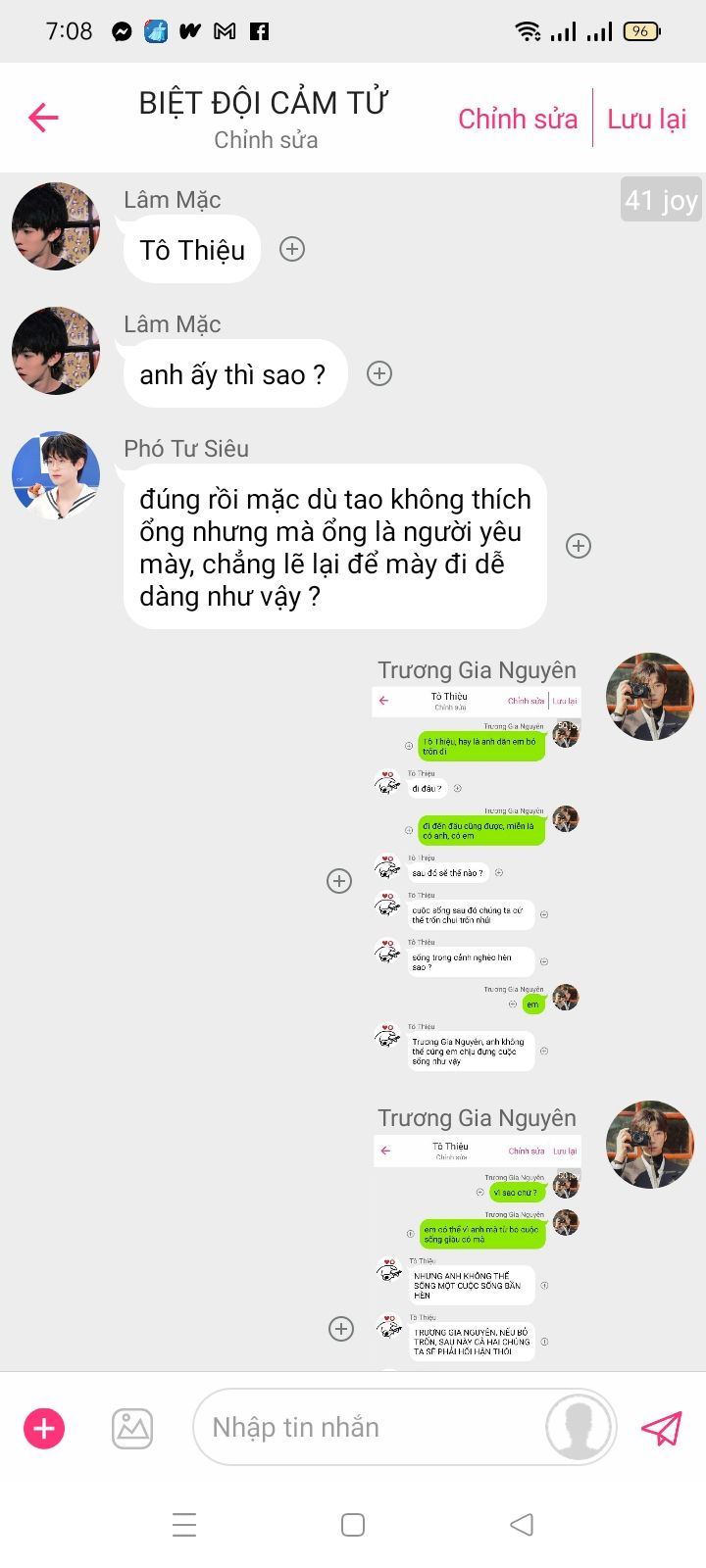Go to the system home screen

tap(353, 1524)
